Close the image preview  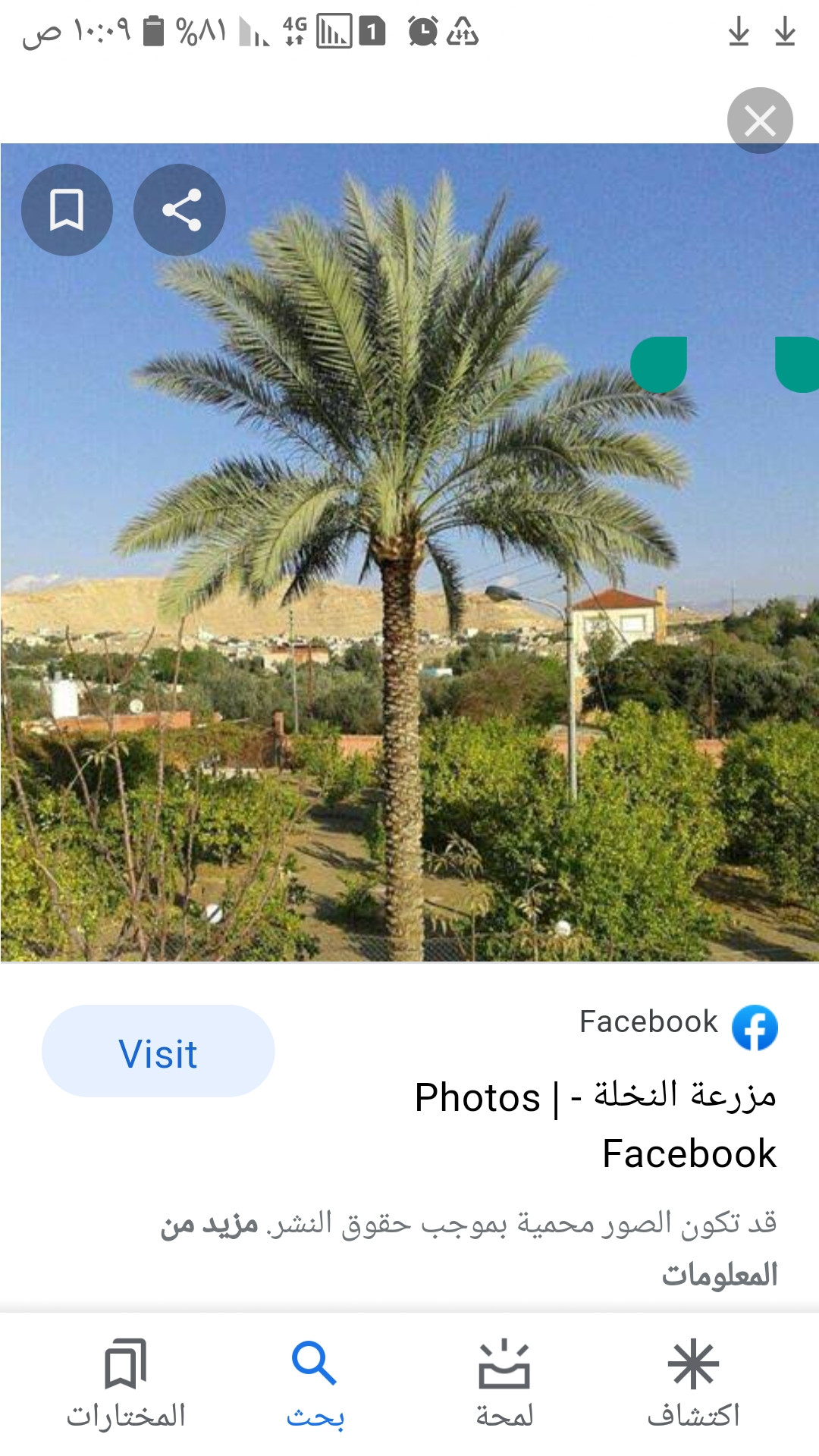[x=760, y=121]
